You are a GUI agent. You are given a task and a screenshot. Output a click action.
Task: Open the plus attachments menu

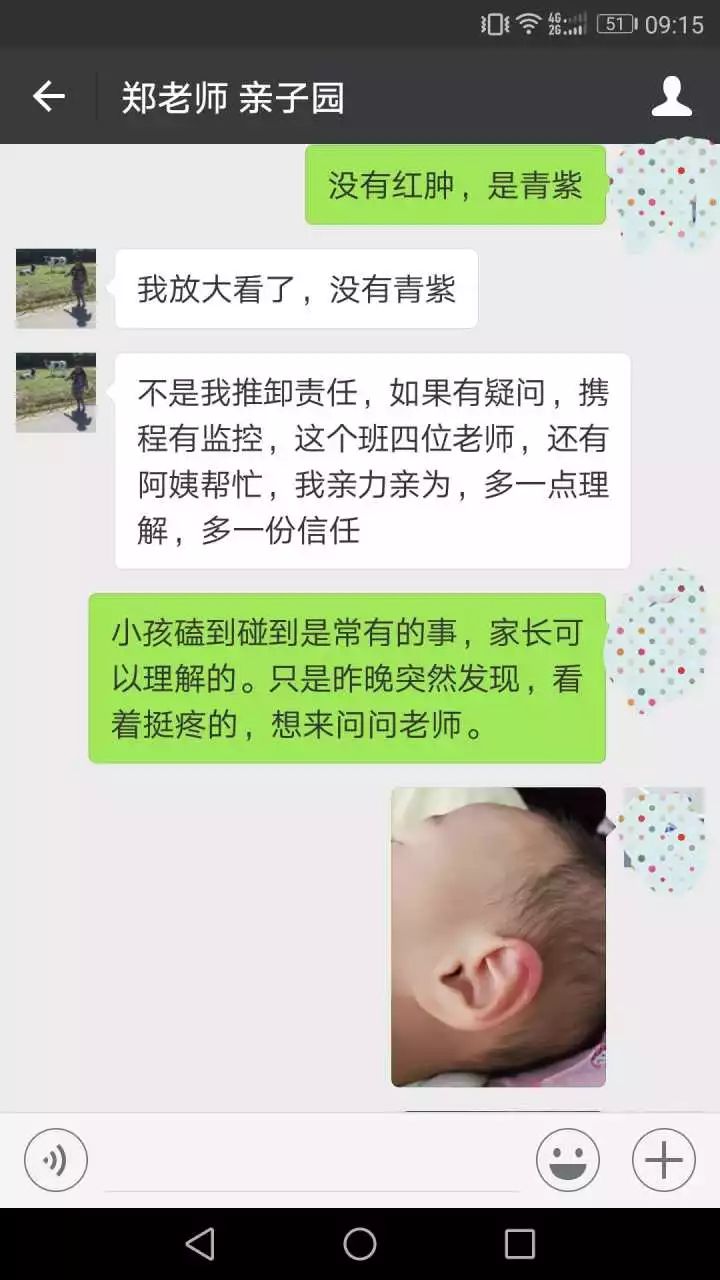click(663, 1160)
